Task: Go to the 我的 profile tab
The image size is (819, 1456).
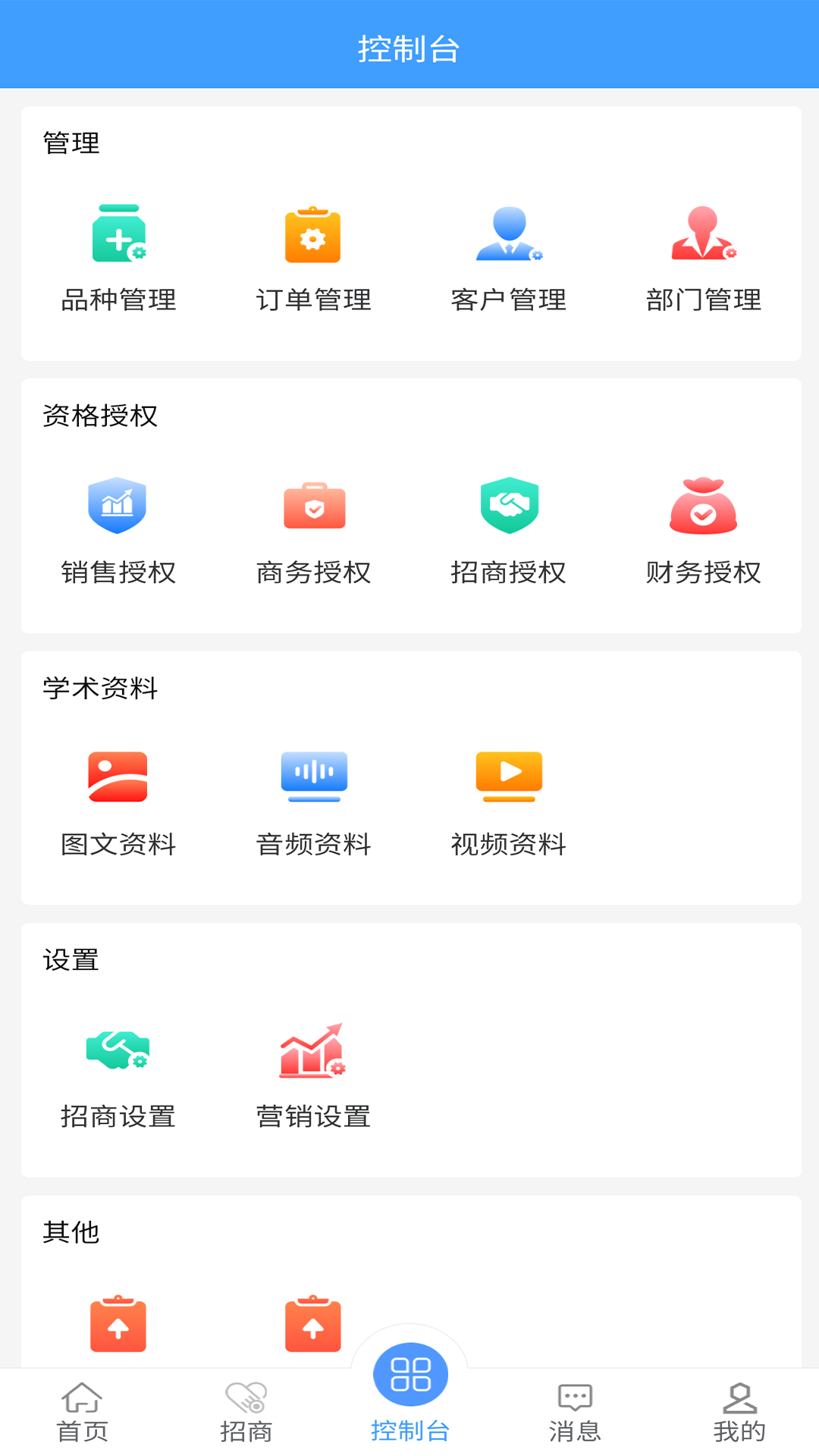Action: pos(739,1414)
